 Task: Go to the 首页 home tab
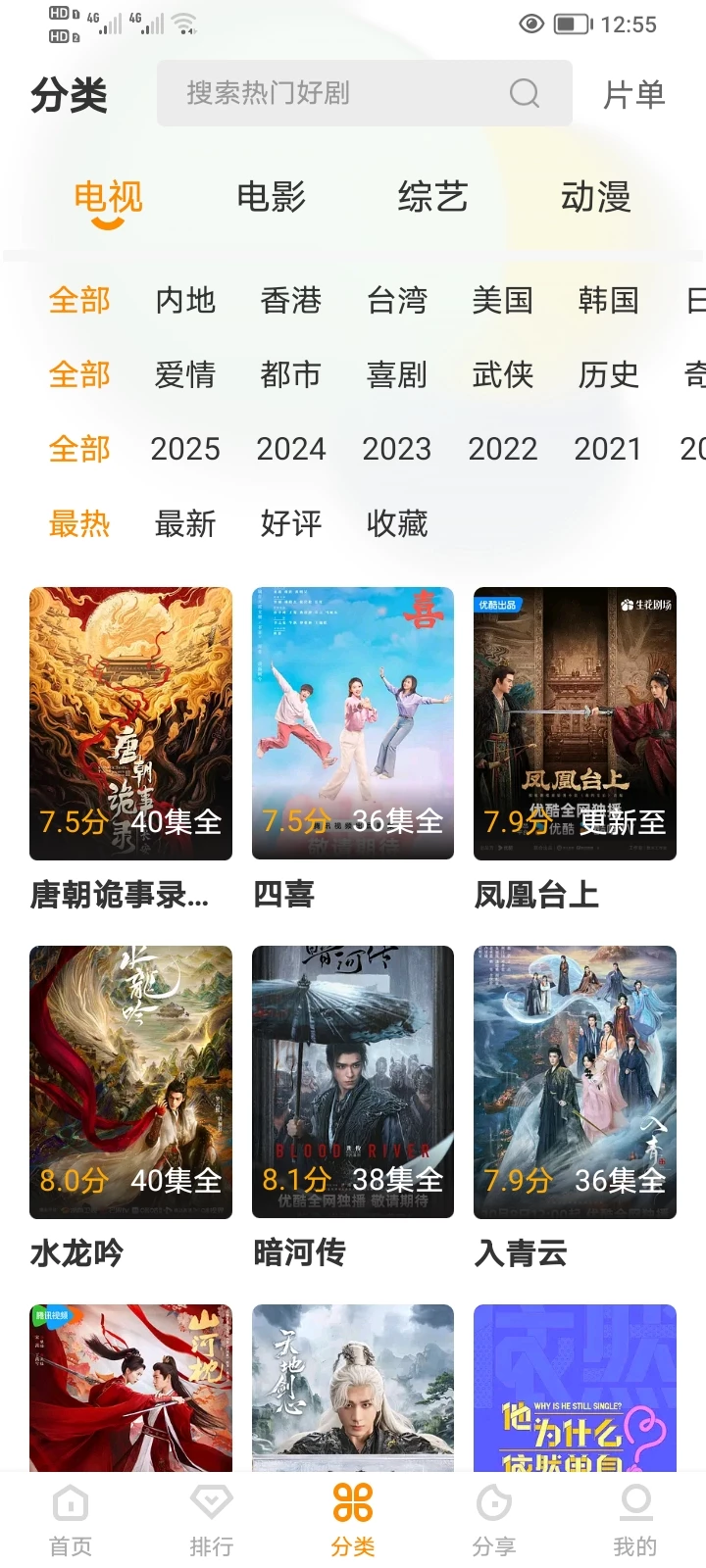point(71,1519)
